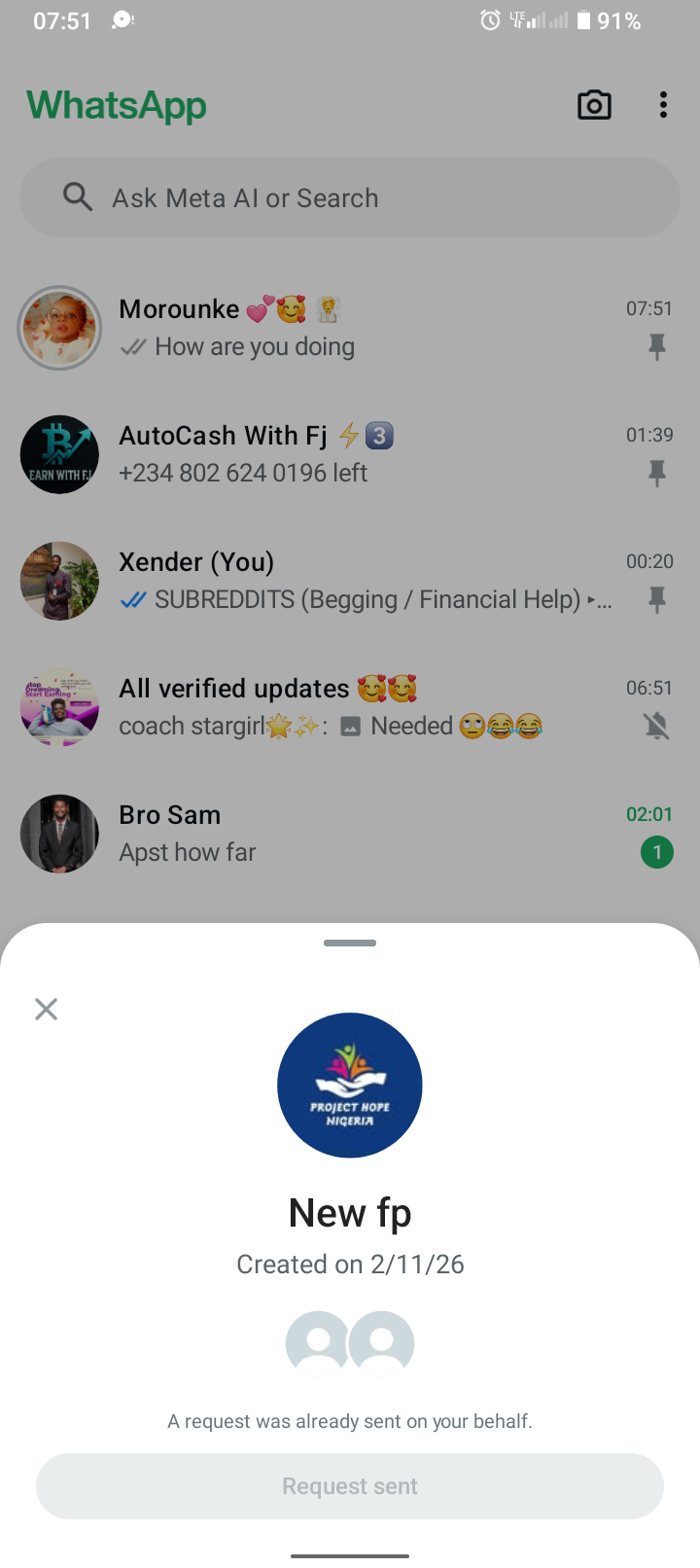Open the three-dot overflow menu
Viewport: 700px width, 1568px height.
tap(663, 105)
